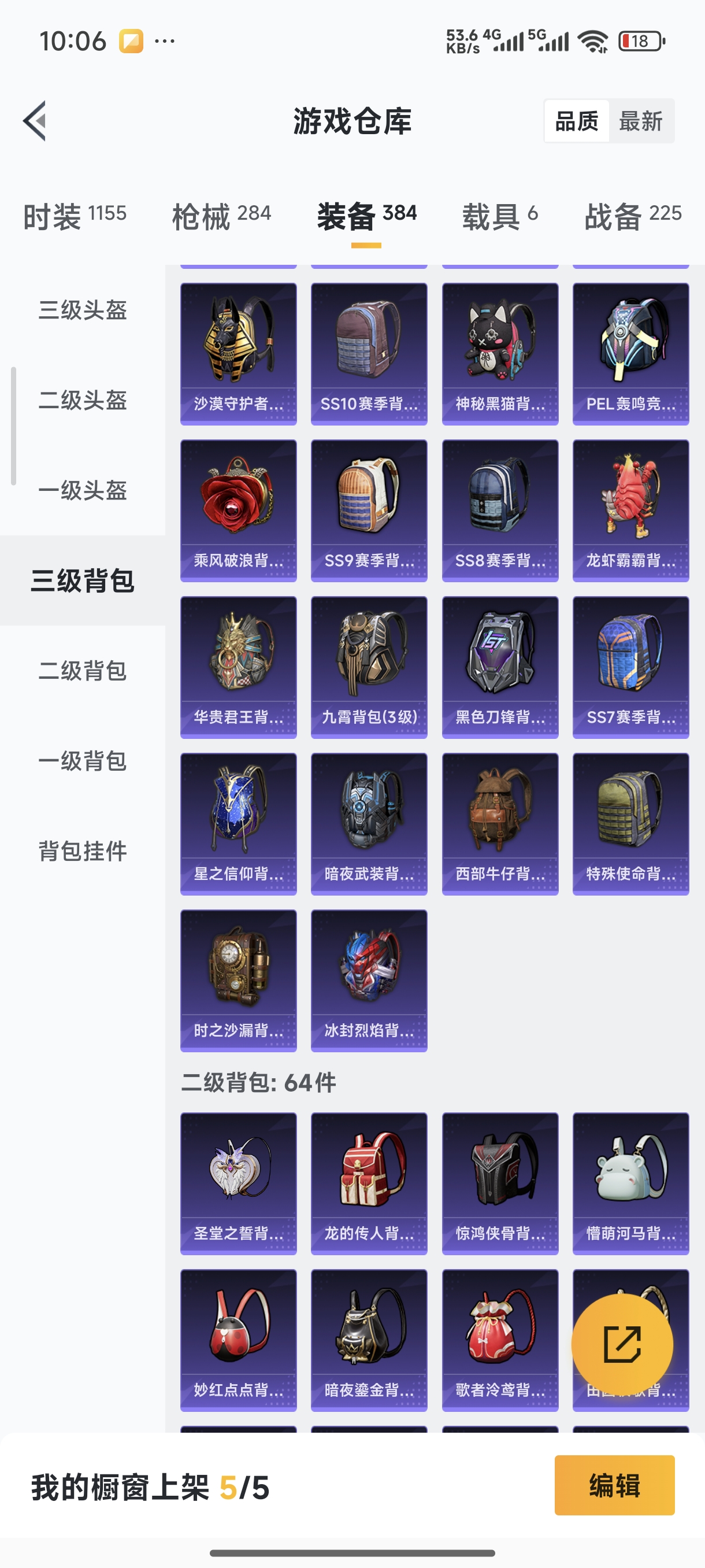Select 二级头盔 category
The height and width of the screenshot is (1568, 705).
tap(83, 400)
